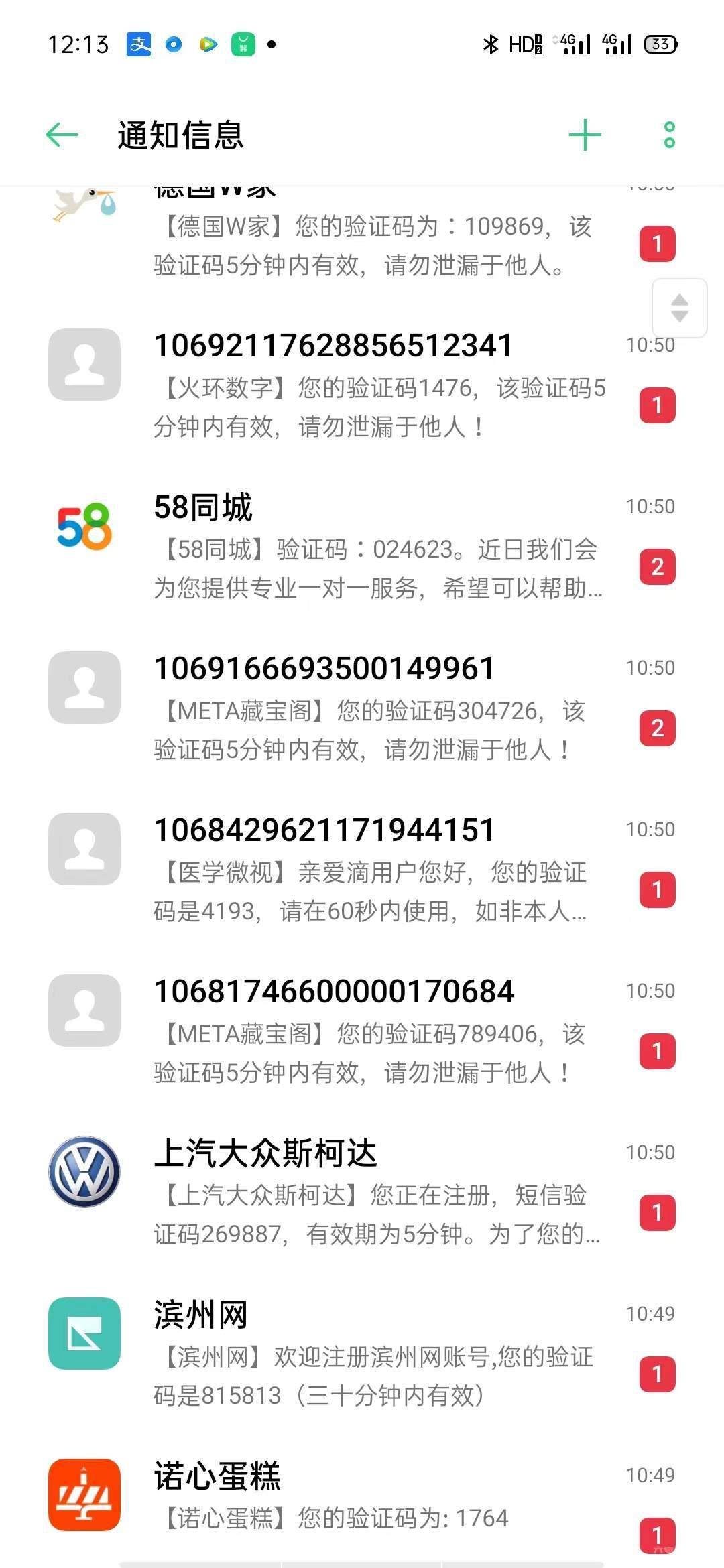Open the 滨州网 message thread

pos(375,1354)
